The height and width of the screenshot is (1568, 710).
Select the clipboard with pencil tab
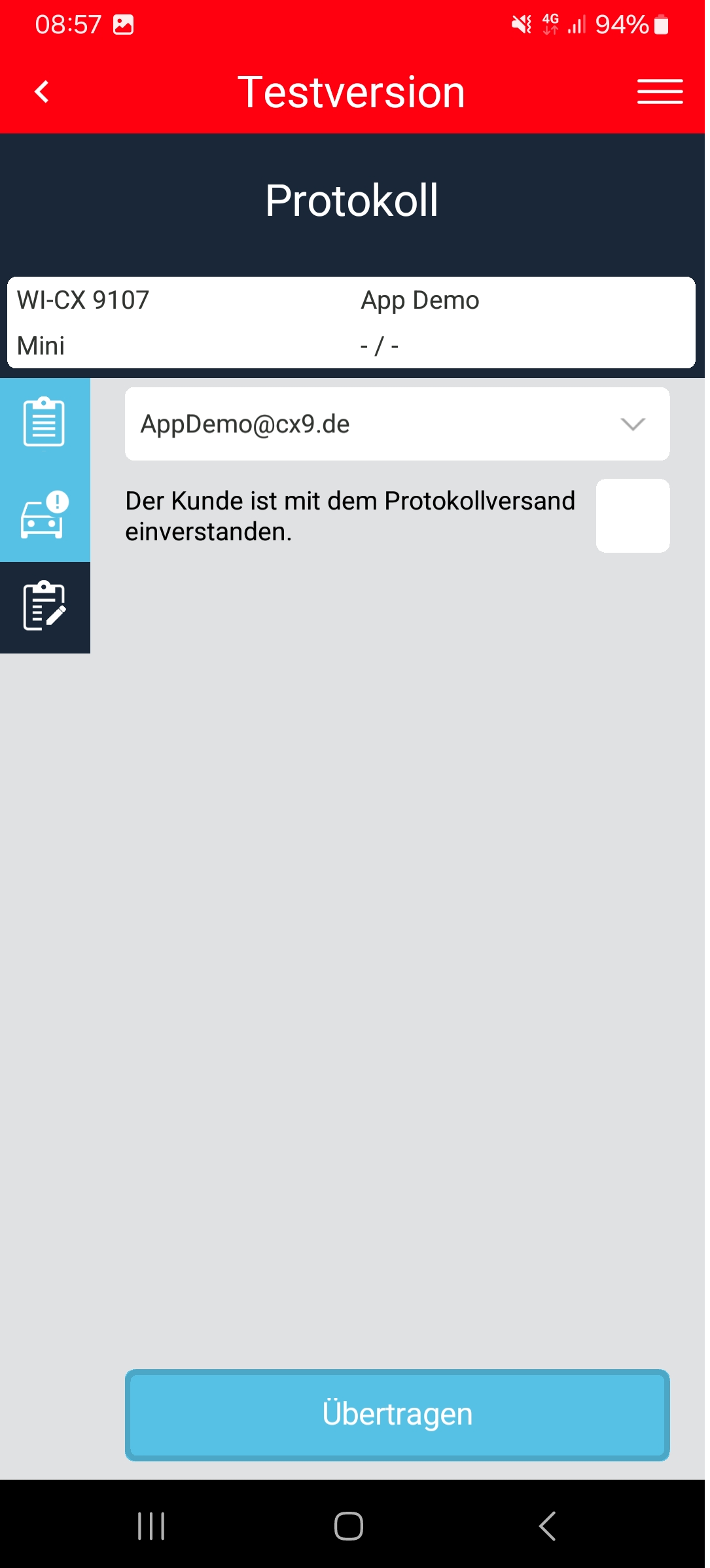pyautogui.click(x=44, y=607)
